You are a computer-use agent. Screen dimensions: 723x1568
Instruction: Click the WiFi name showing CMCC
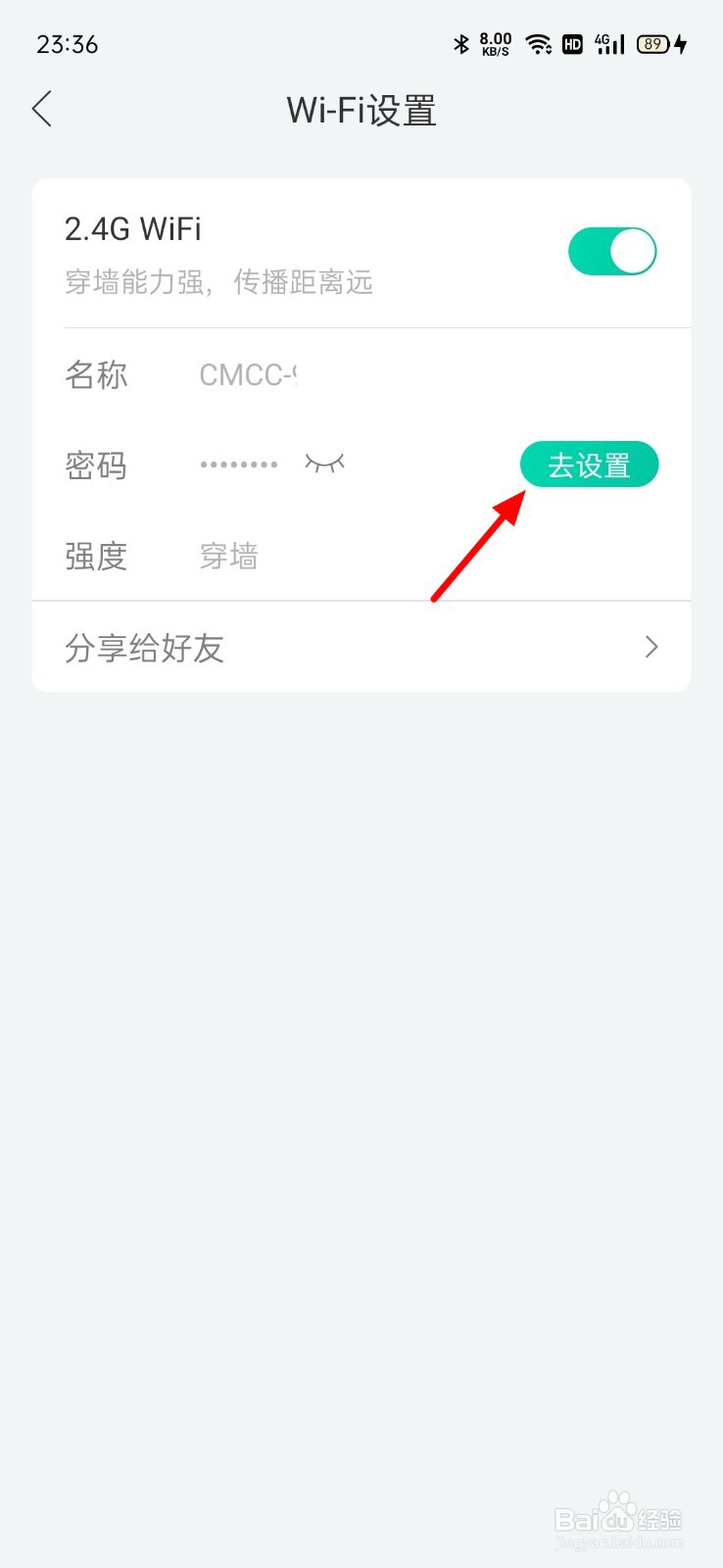point(248,373)
